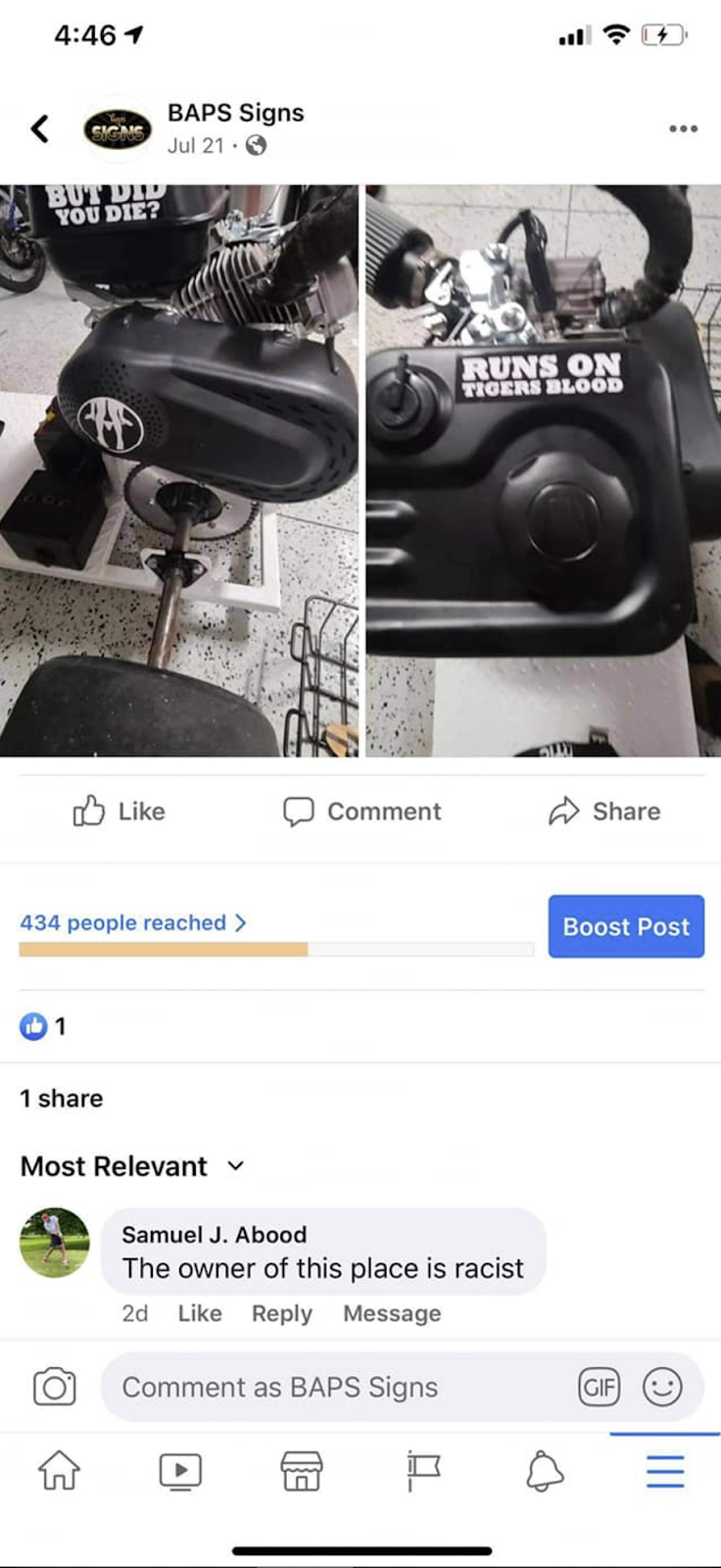This screenshot has width=721, height=1568.
Task: Go back using the back arrow
Action: (x=40, y=128)
